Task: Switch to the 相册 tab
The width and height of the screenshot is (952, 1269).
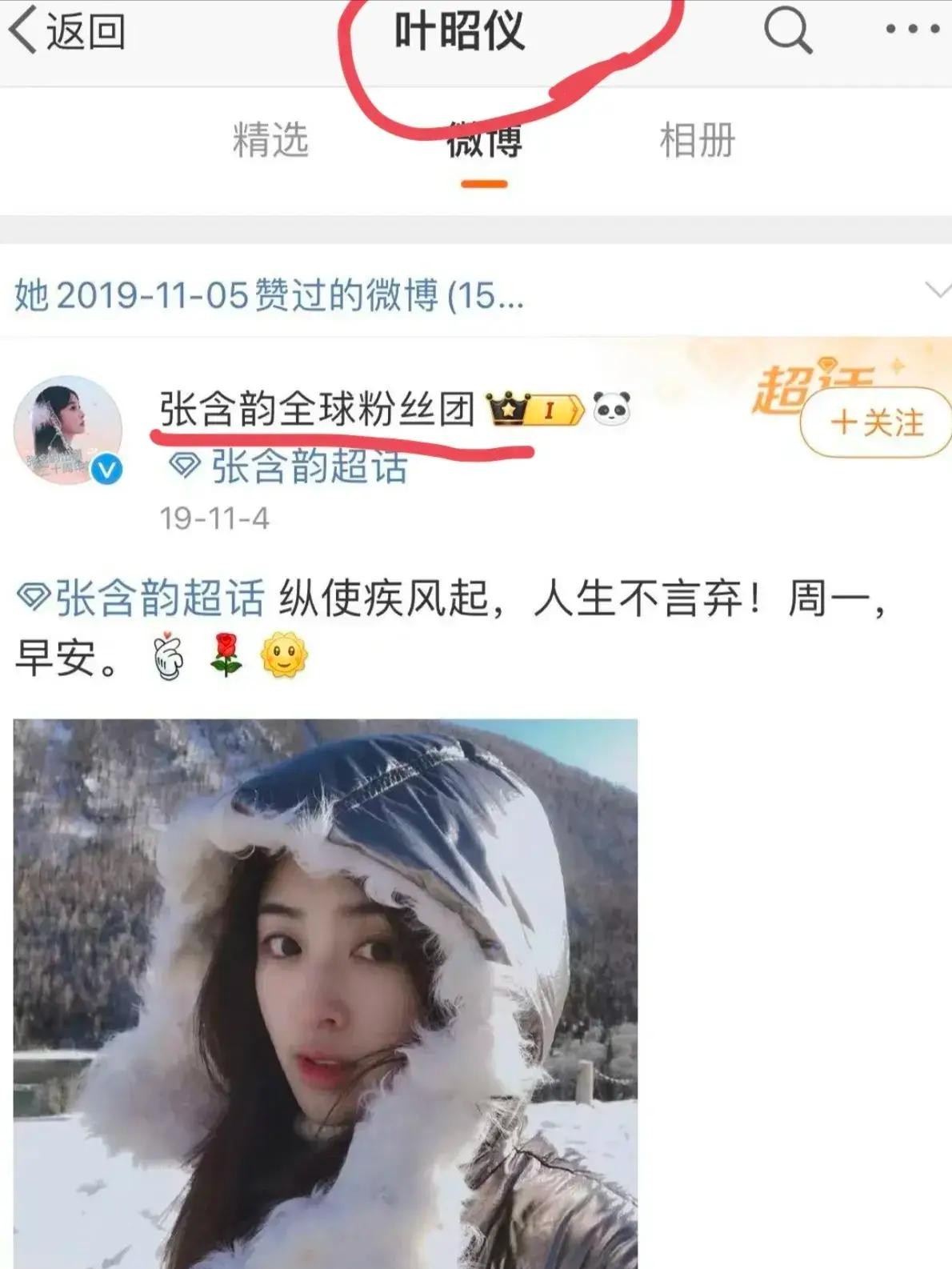Action: click(696, 140)
